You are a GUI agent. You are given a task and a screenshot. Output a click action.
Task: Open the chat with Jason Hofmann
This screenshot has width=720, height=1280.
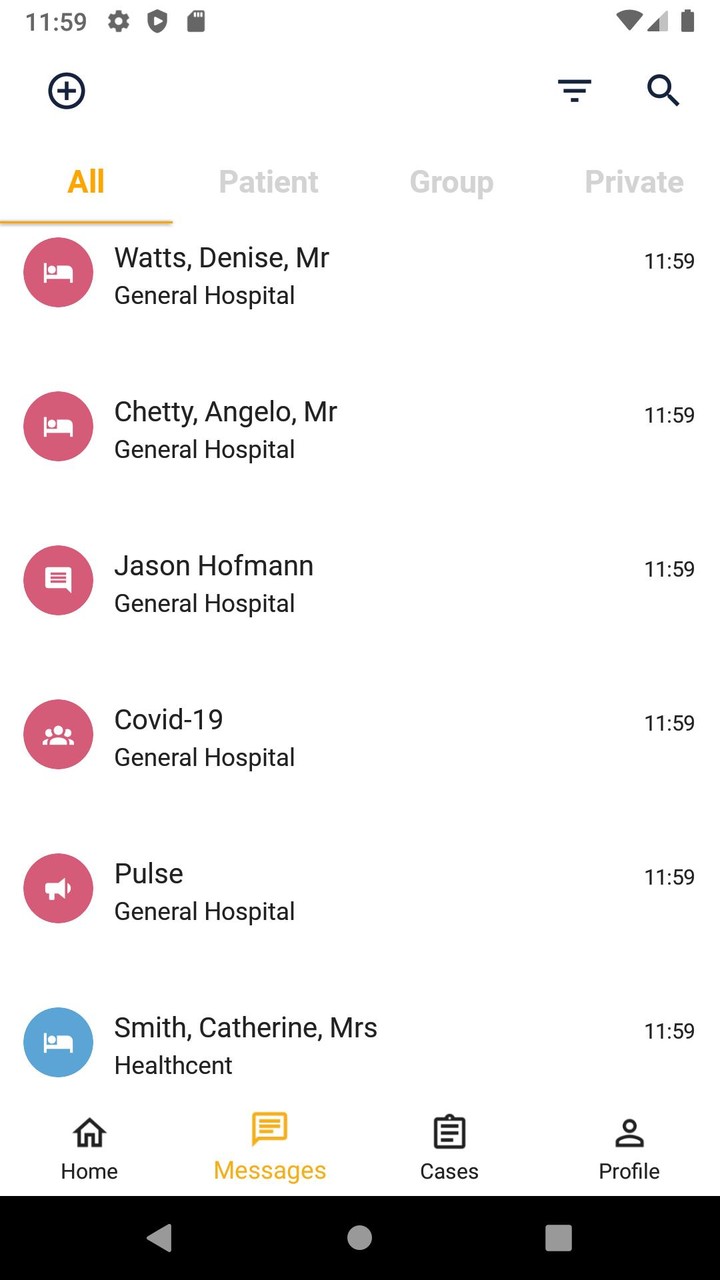360,583
